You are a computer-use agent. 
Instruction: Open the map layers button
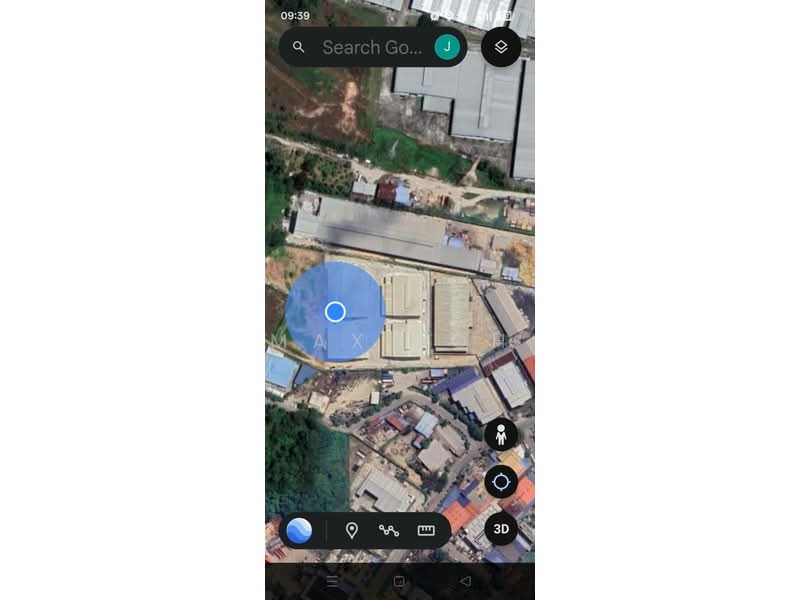click(x=501, y=47)
